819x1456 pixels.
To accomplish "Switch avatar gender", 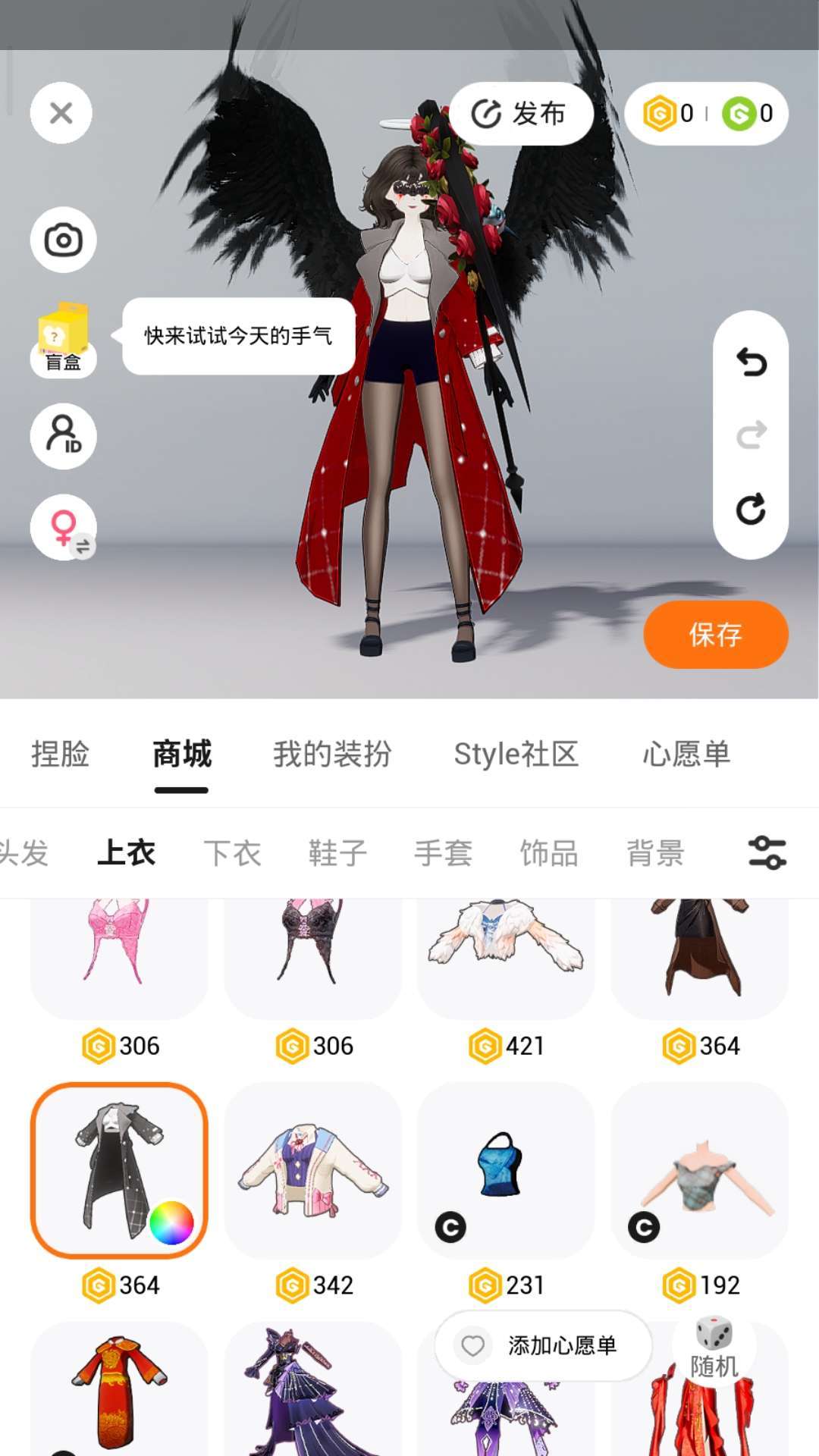I will click(x=63, y=527).
